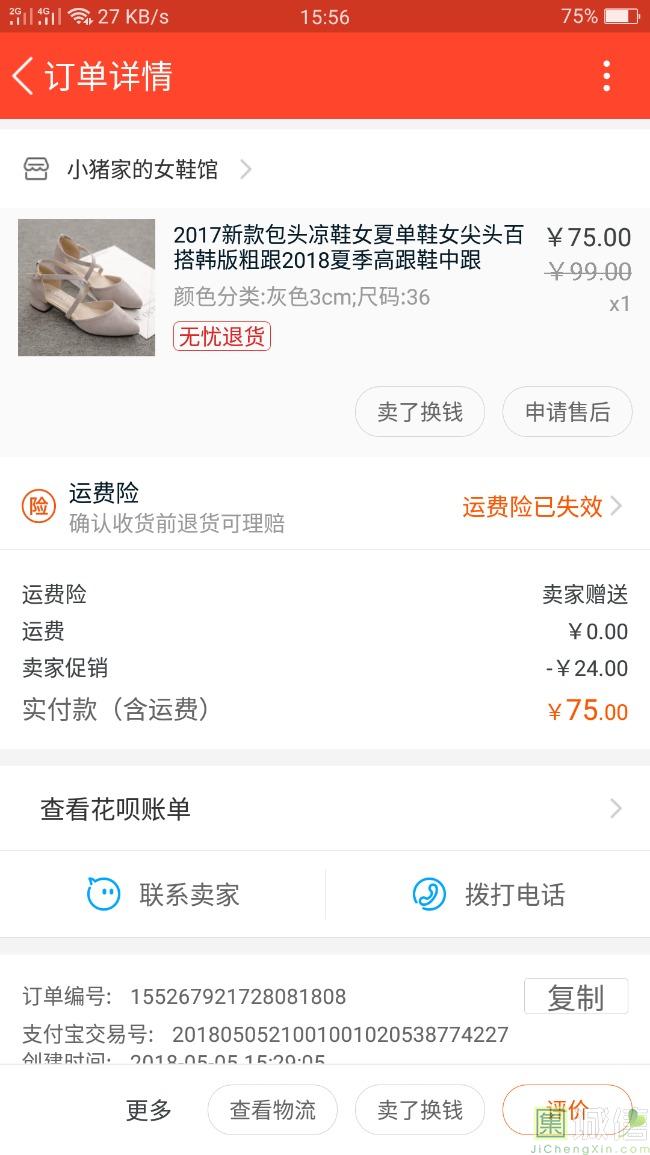Open 更多 options in the bottom bar
The height and width of the screenshot is (1155, 650).
click(x=149, y=1110)
